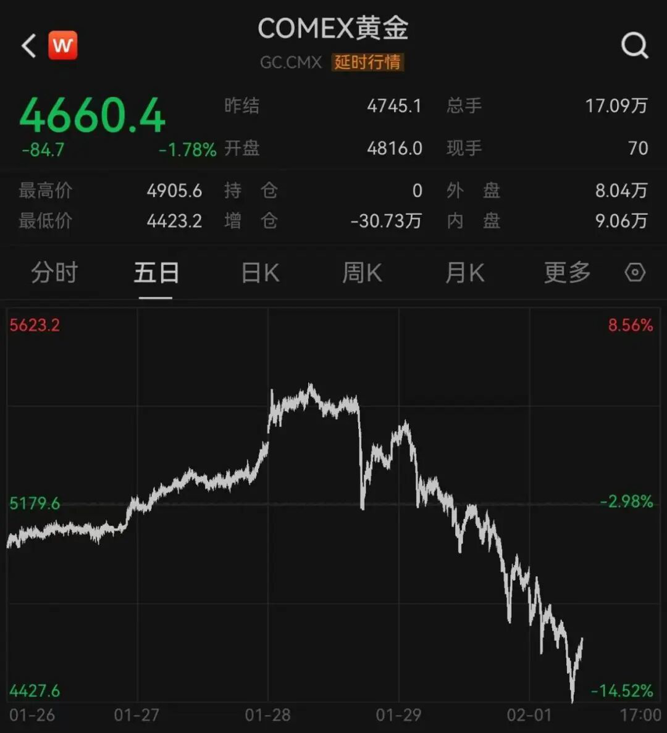Expand the 更多 chart periods menu
667x733 pixels.
tap(567, 273)
